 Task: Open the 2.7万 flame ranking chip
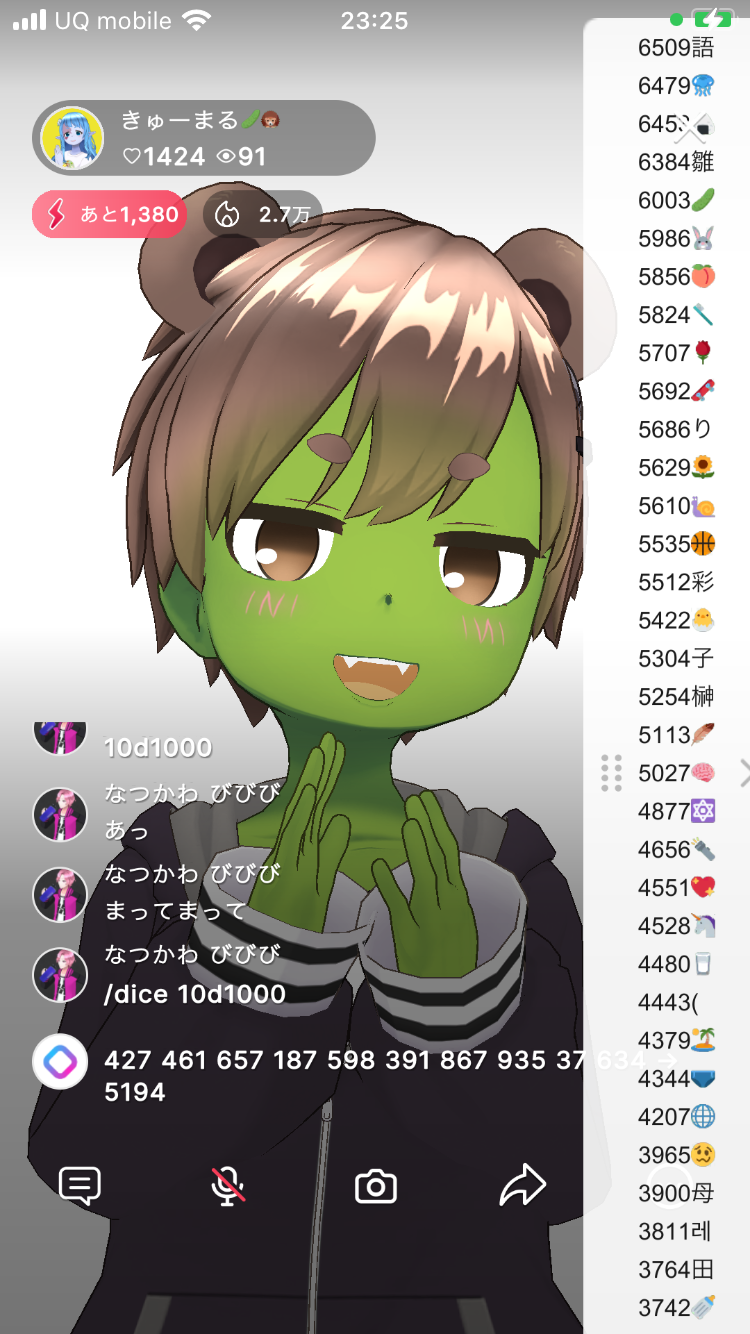coord(264,214)
